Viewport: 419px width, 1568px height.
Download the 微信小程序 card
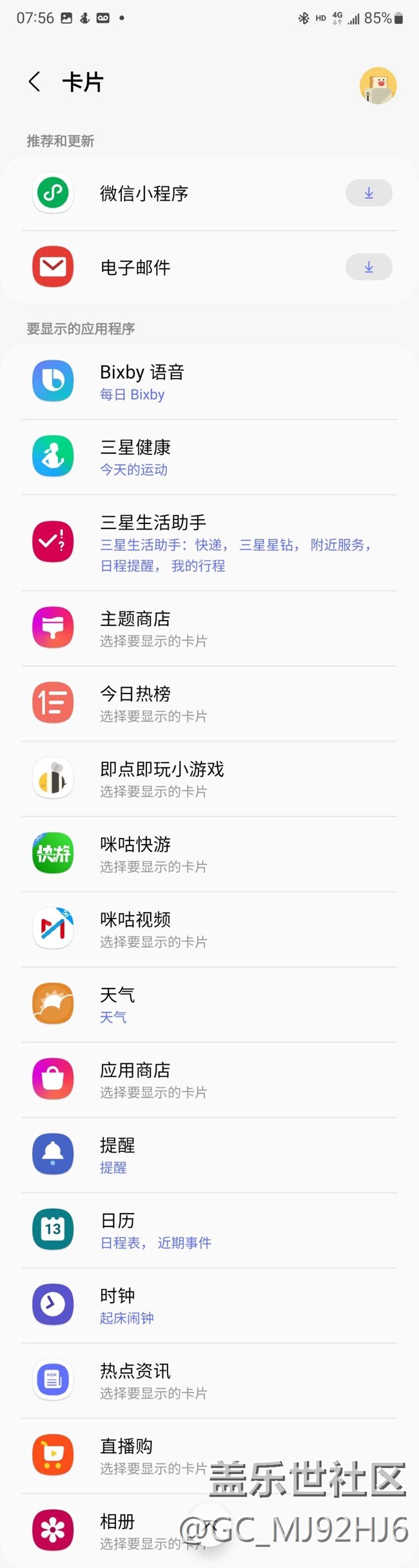click(x=369, y=193)
